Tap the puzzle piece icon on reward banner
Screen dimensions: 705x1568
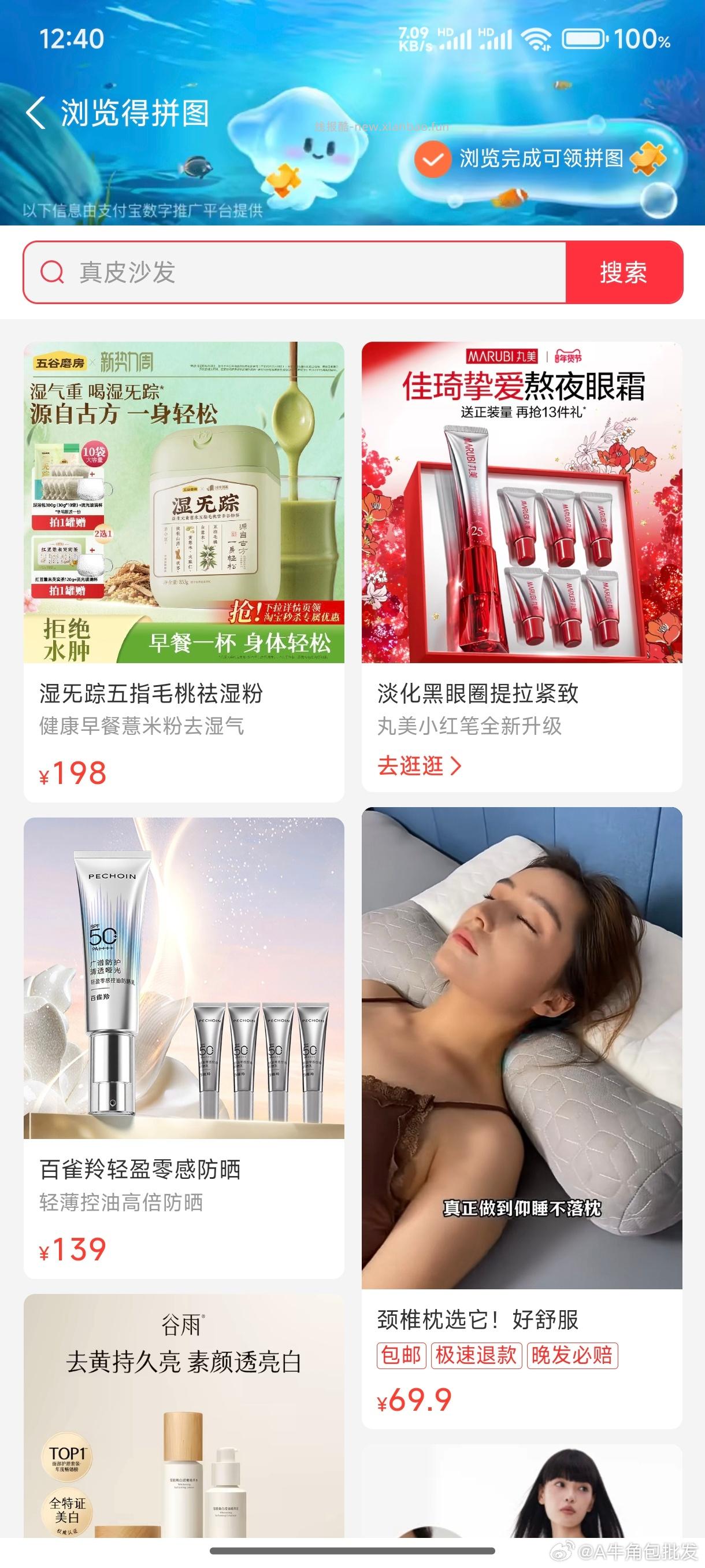pyautogui.click(x=650, y=158)
